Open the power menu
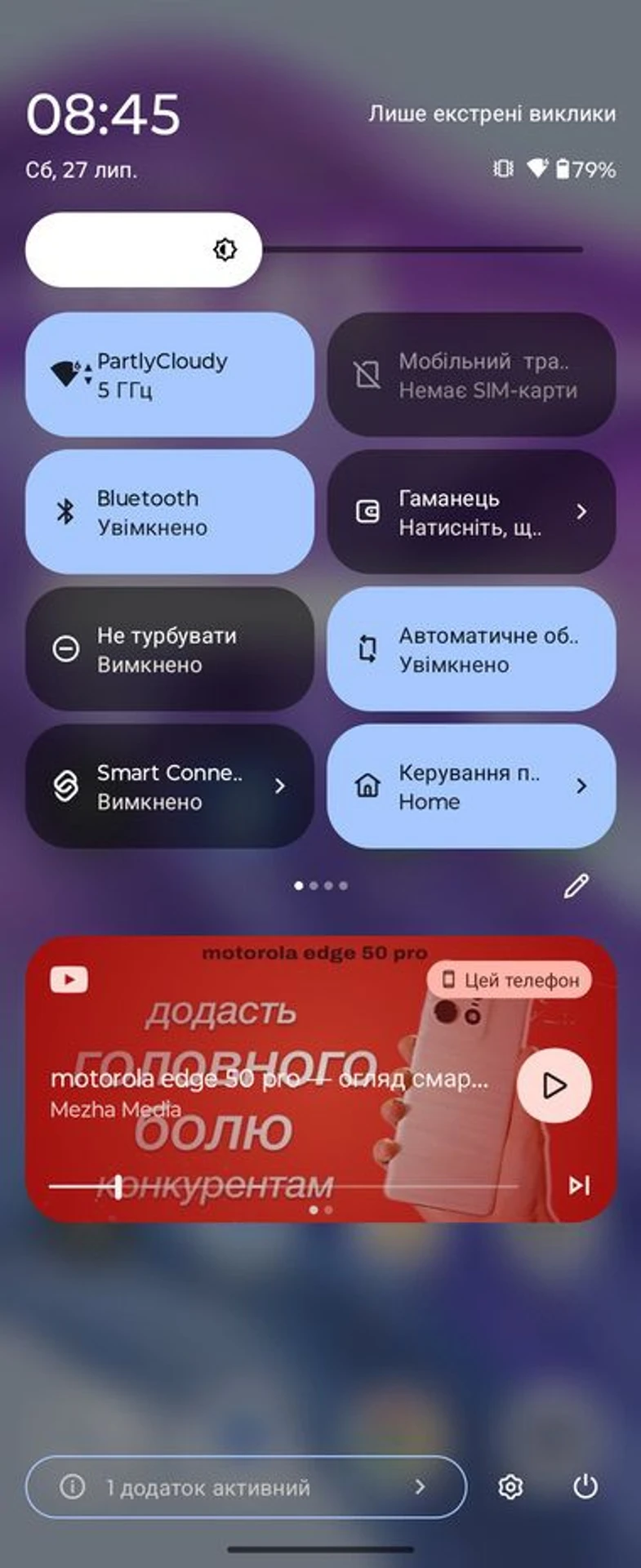 pos(585,1487)
